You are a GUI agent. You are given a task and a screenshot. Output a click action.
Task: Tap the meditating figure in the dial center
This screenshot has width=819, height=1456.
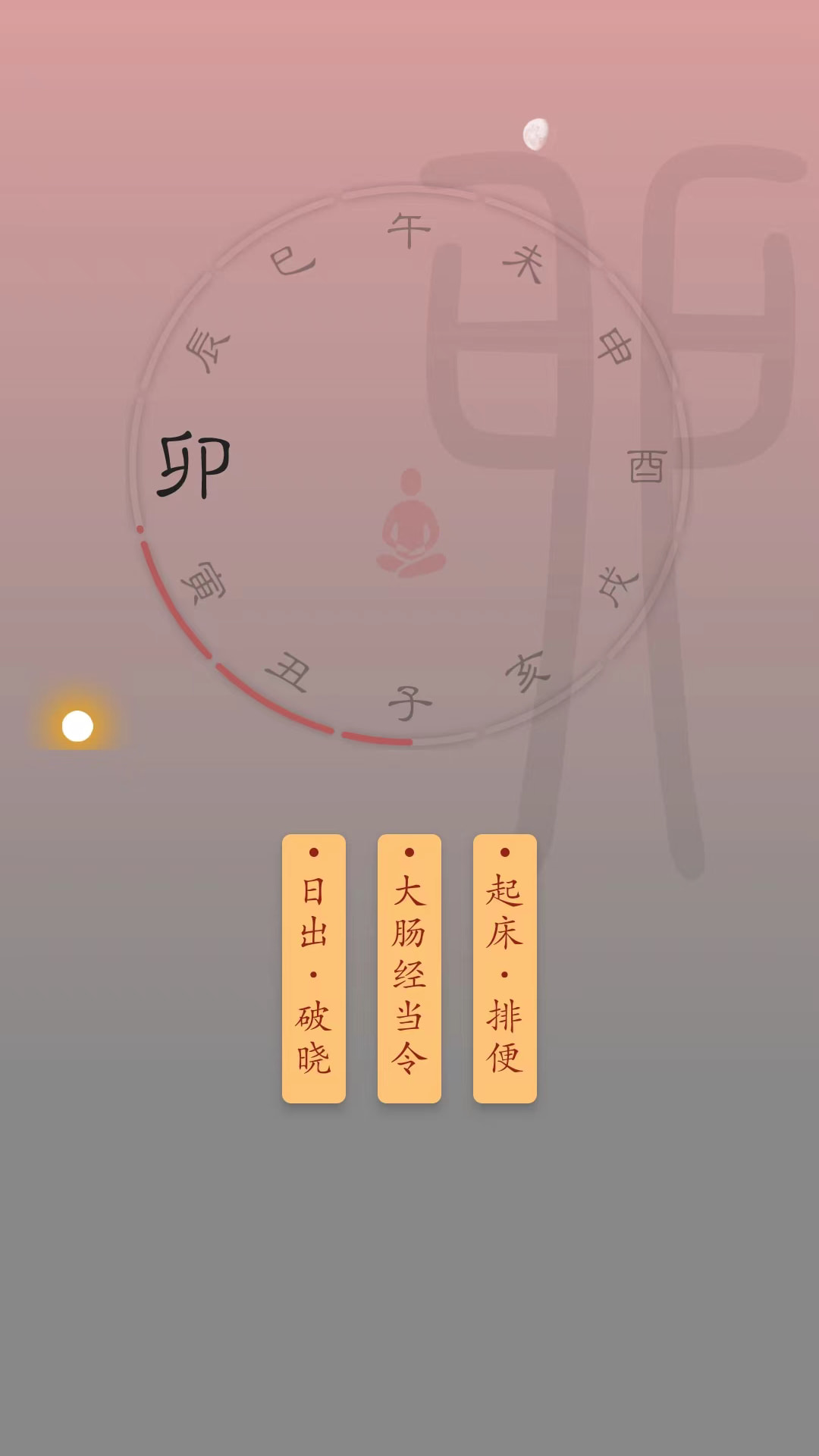click(411, 523)
